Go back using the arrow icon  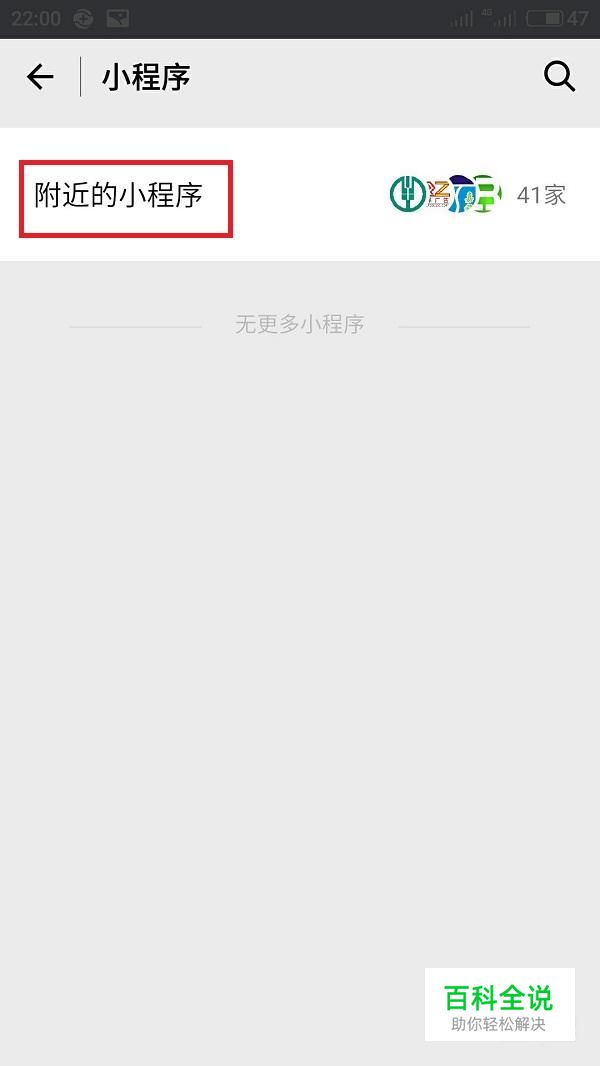(40, 77)
